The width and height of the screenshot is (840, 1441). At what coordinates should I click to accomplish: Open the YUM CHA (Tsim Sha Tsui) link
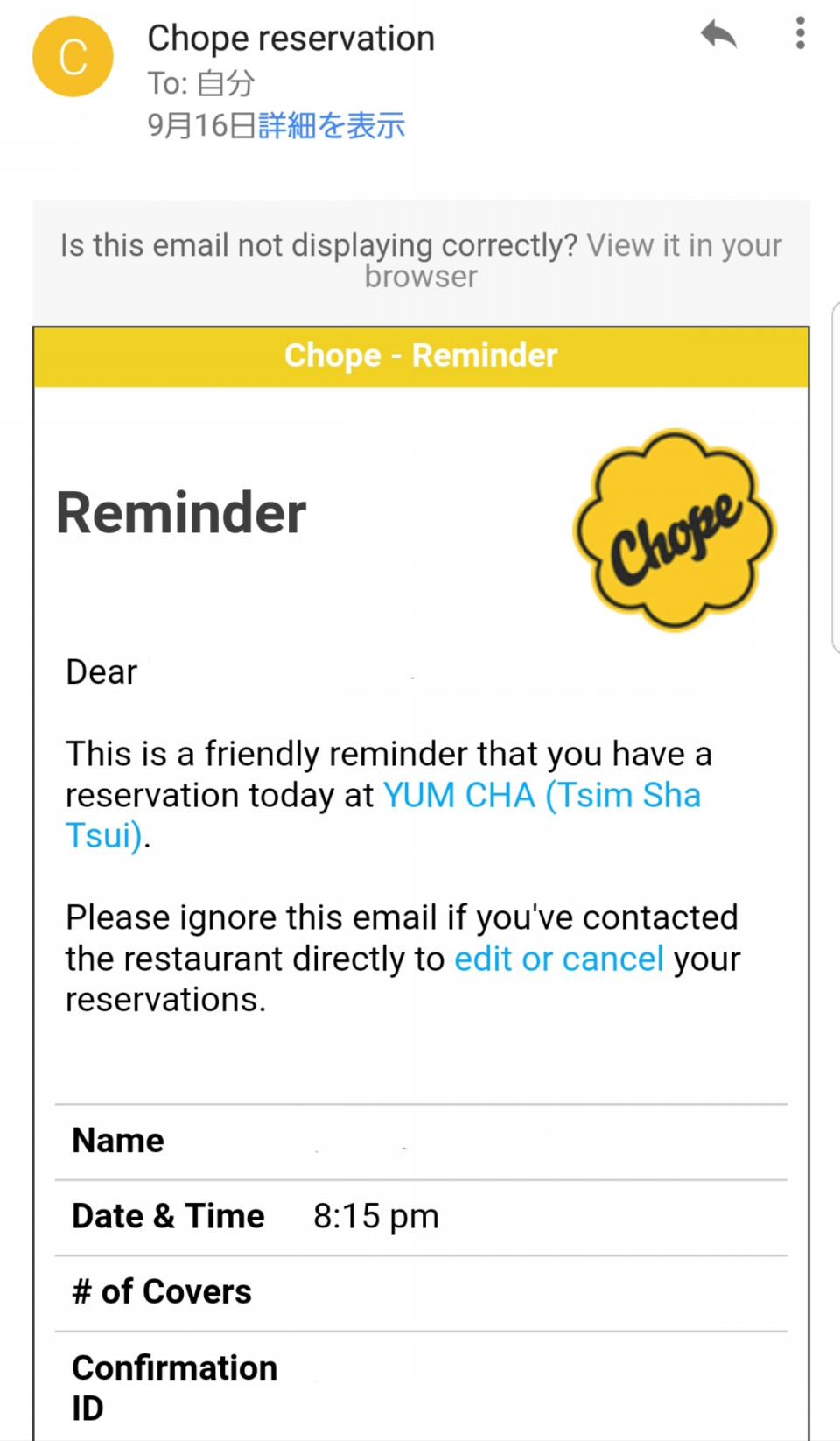coord(383,815)
